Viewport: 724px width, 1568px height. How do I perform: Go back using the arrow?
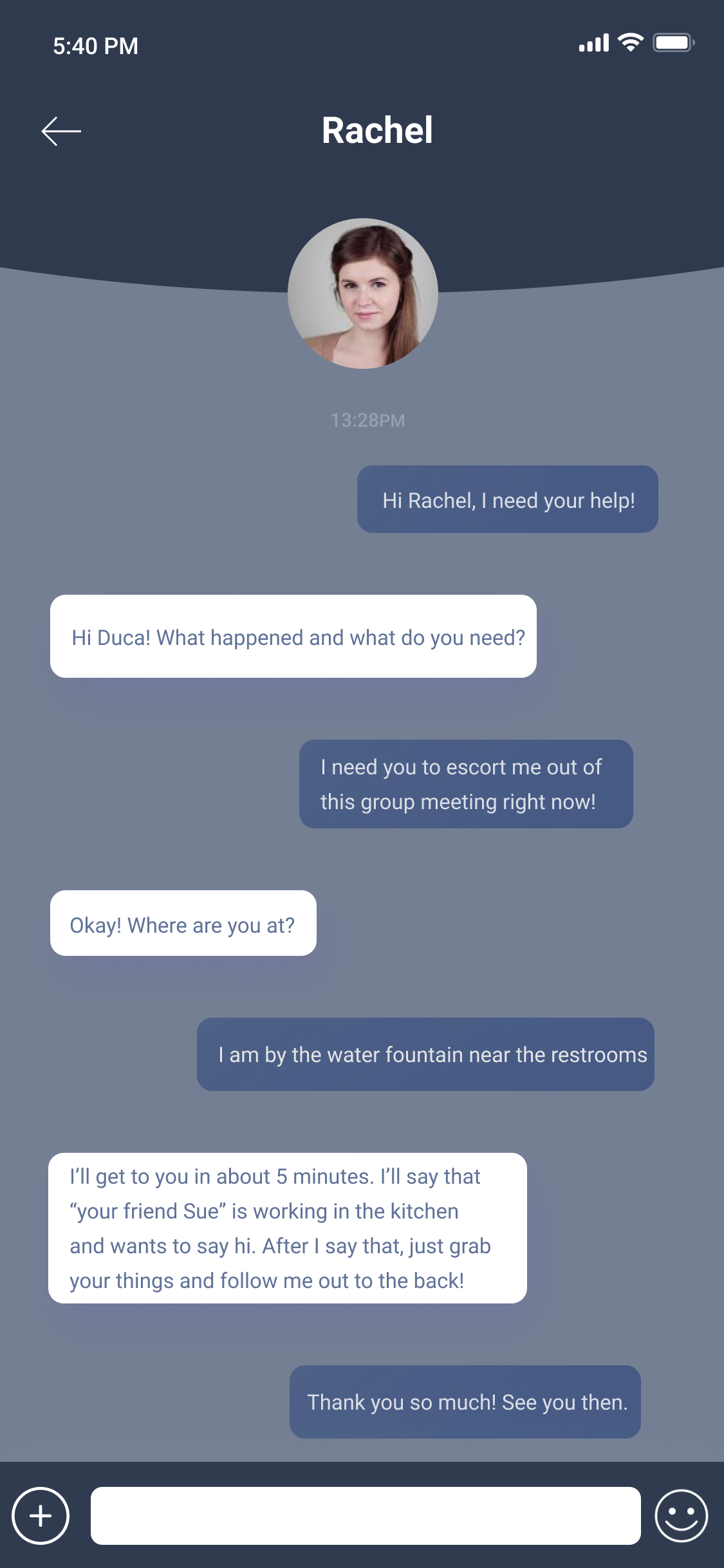point(61,131)
